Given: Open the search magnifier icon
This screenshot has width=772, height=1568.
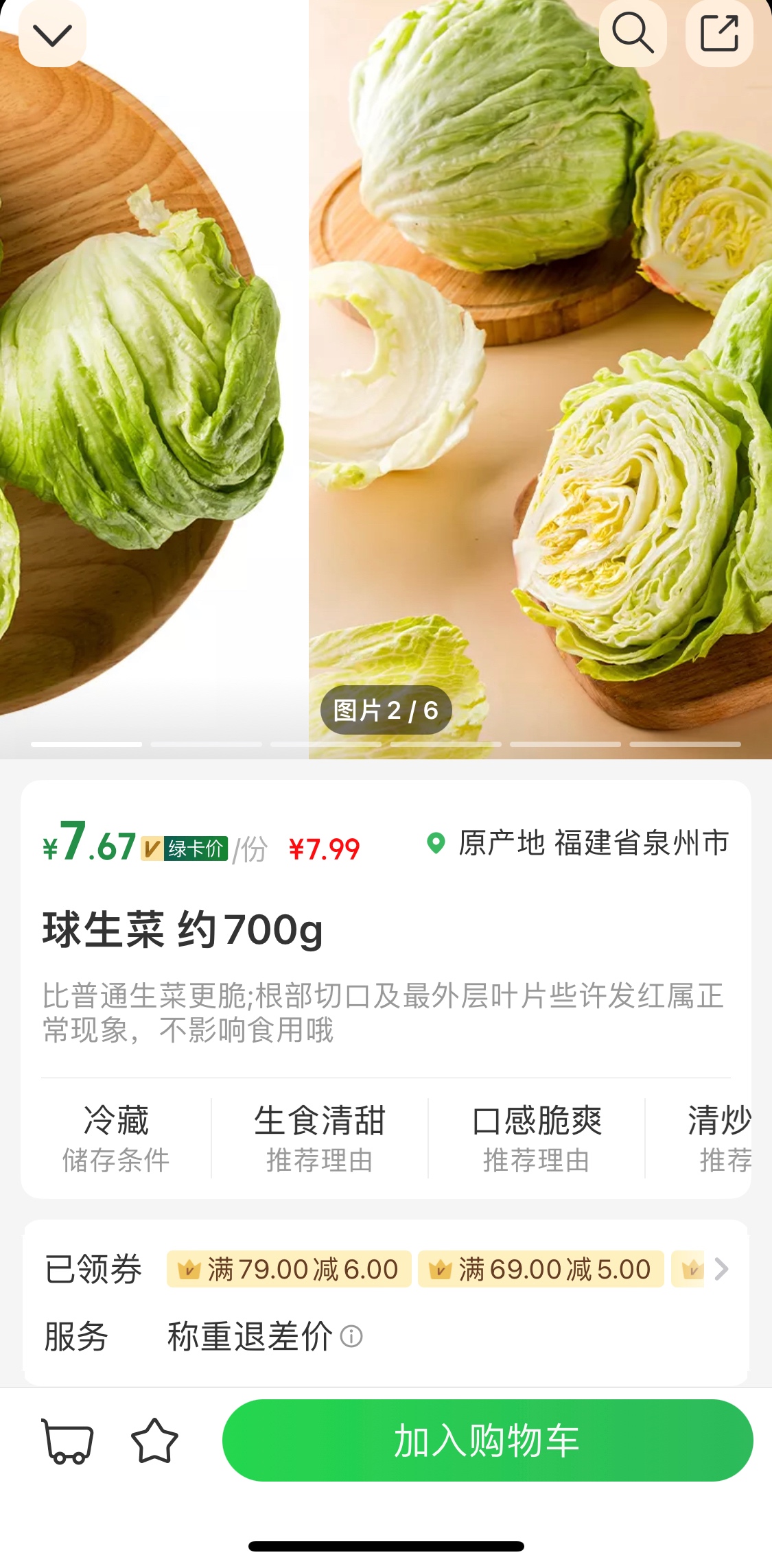Looking at the screenshot, I should (633, 33).
